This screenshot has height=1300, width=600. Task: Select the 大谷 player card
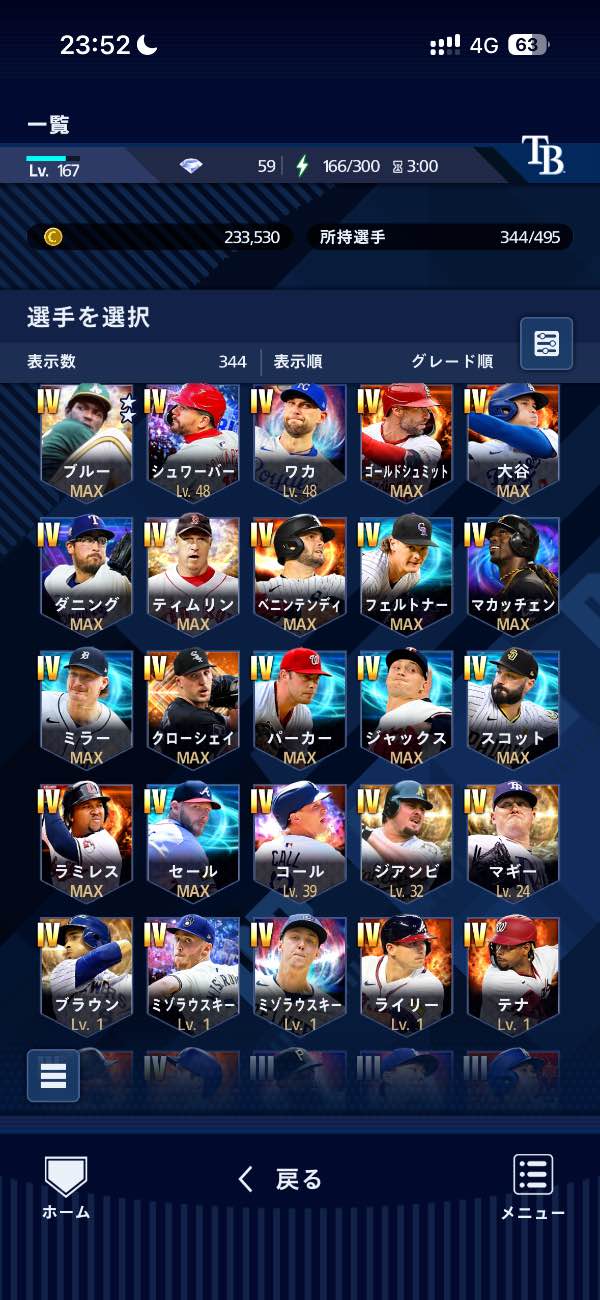513,442
